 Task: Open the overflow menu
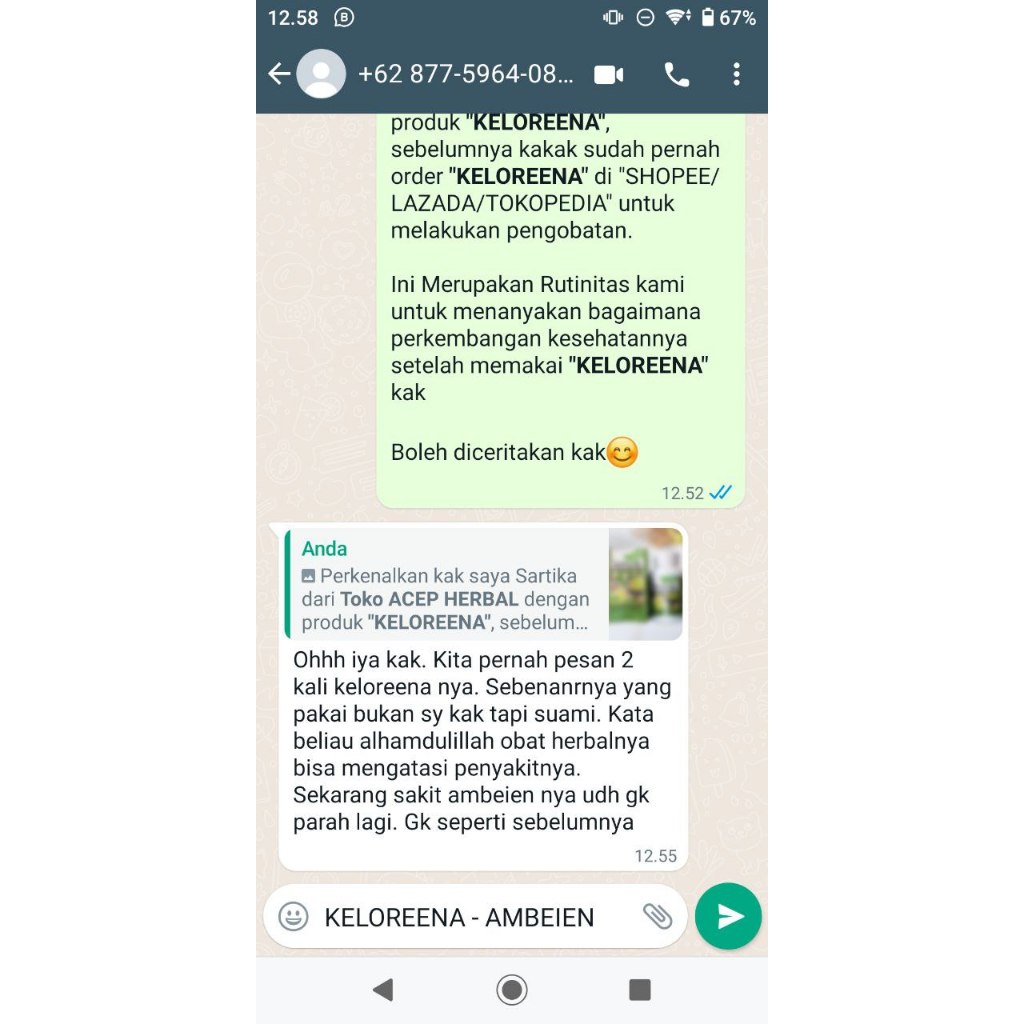click(736, 75)
